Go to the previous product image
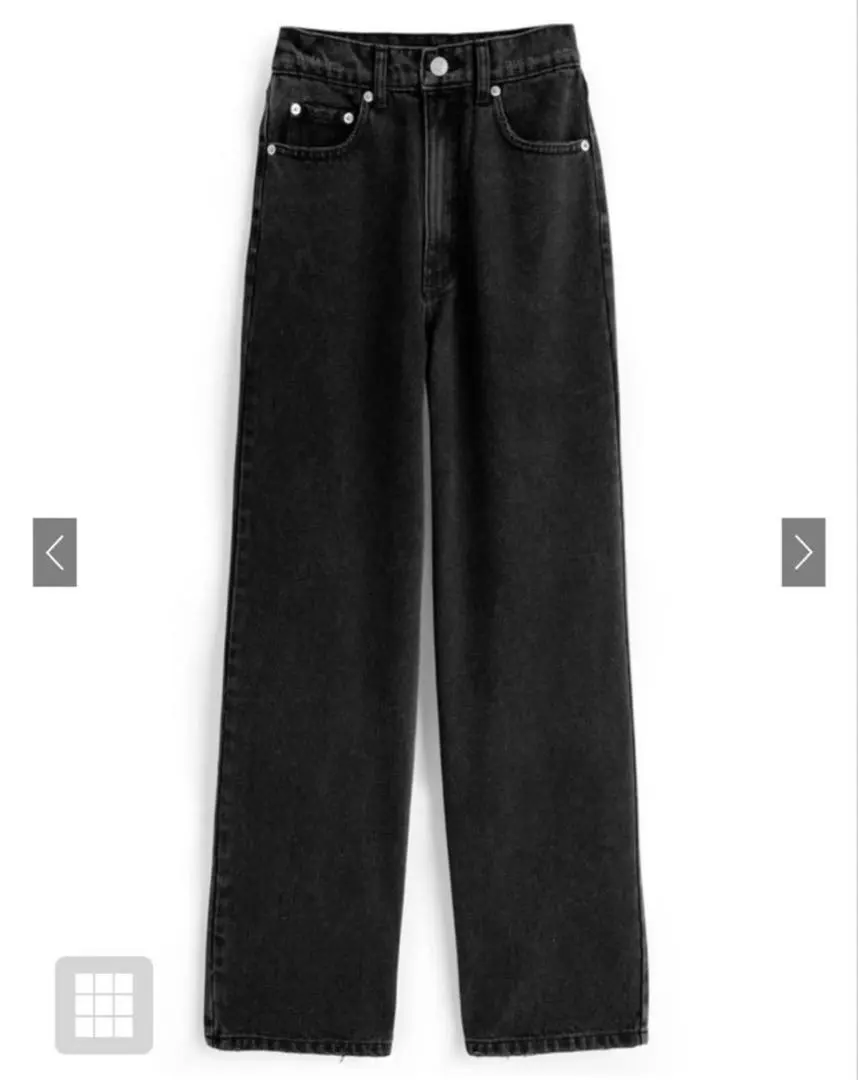 click(55, 552)
